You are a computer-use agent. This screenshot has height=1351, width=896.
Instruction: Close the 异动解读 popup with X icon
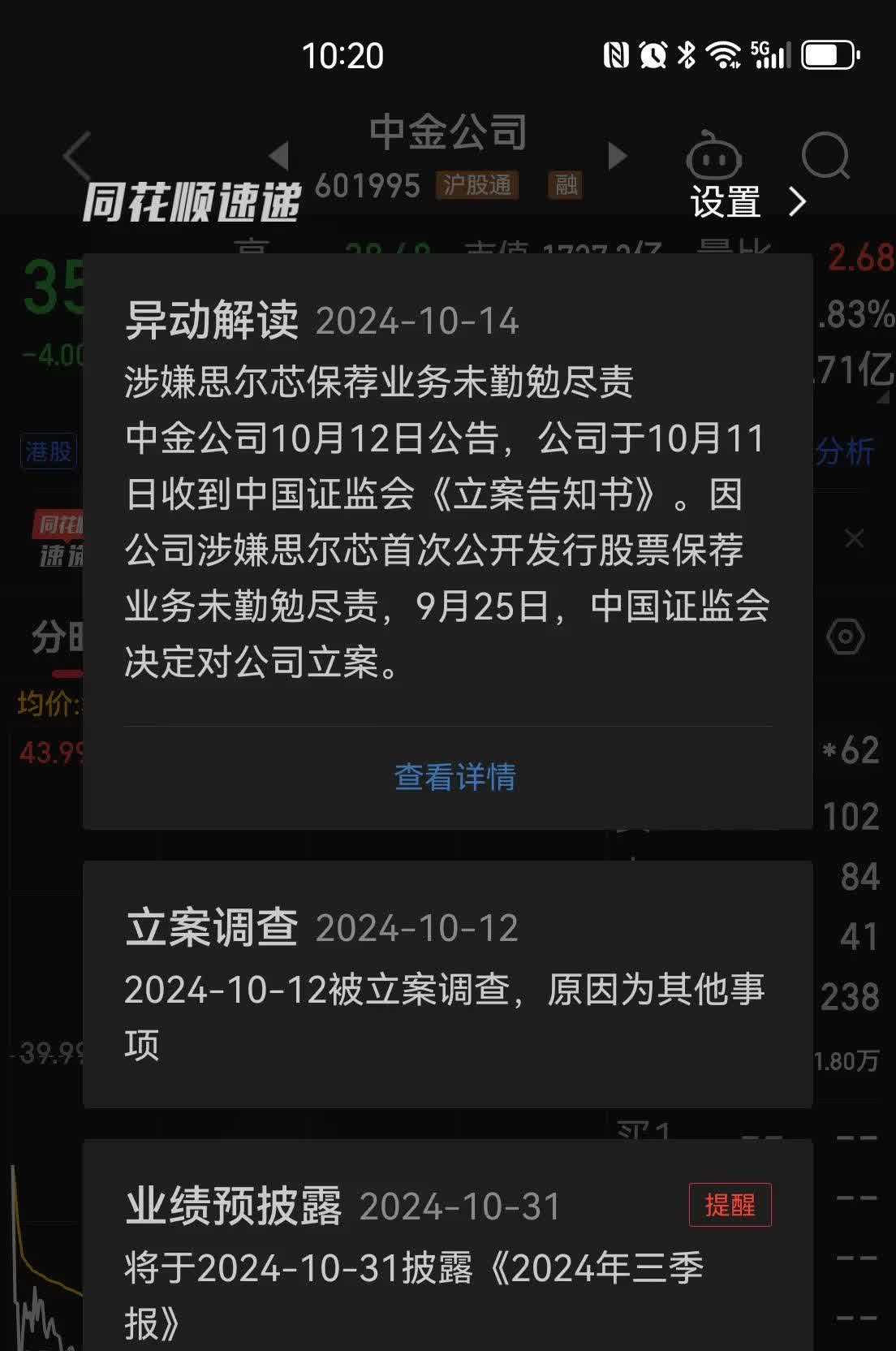852,537
